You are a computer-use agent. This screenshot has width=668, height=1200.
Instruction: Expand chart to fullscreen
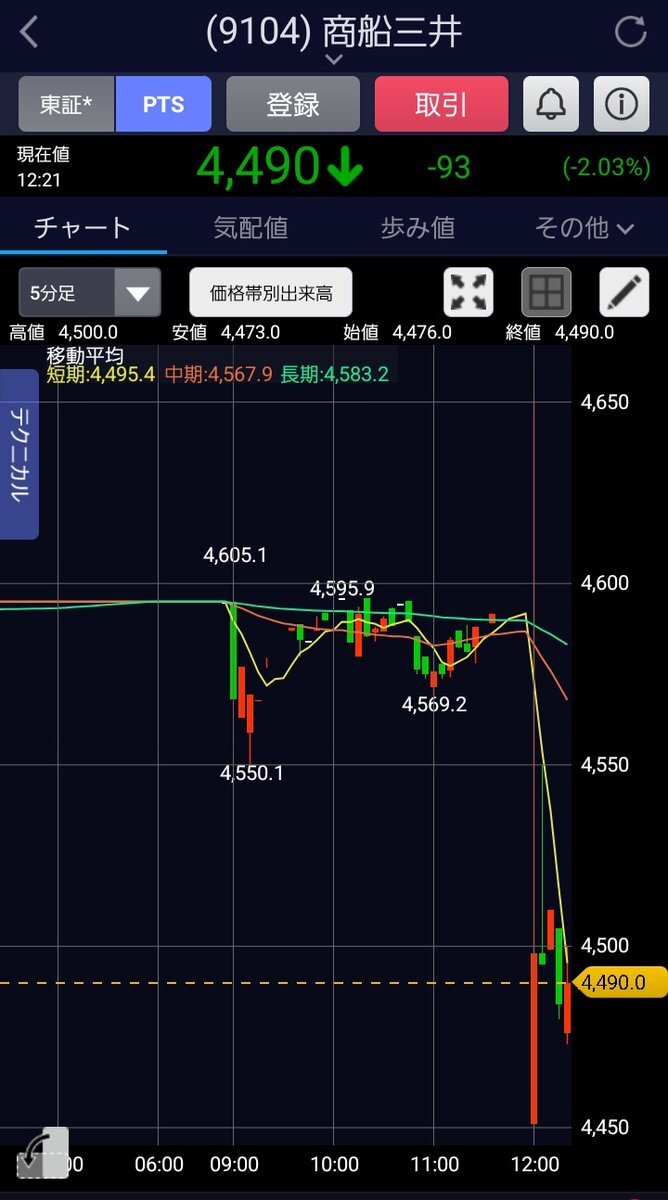pyautogui.click(x=469, y=293)
